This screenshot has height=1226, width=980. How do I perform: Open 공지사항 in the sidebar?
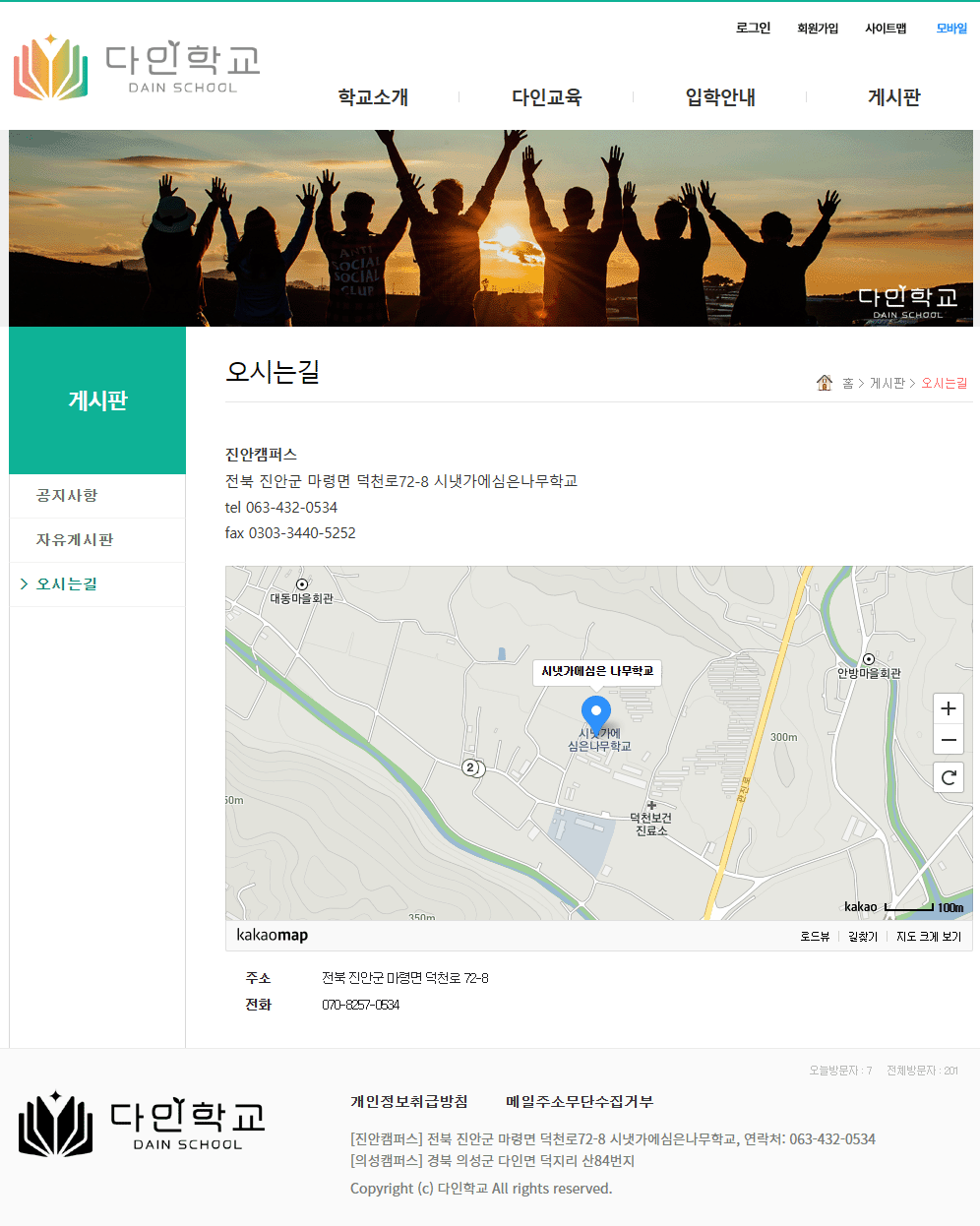coord(67,496)
